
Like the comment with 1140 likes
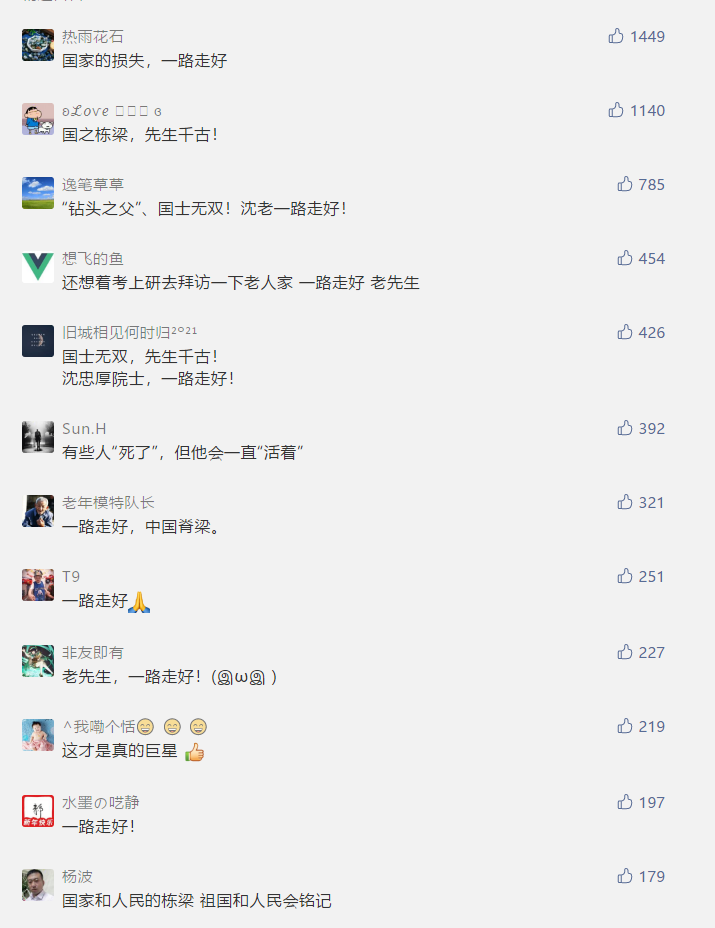coord(616,110)
